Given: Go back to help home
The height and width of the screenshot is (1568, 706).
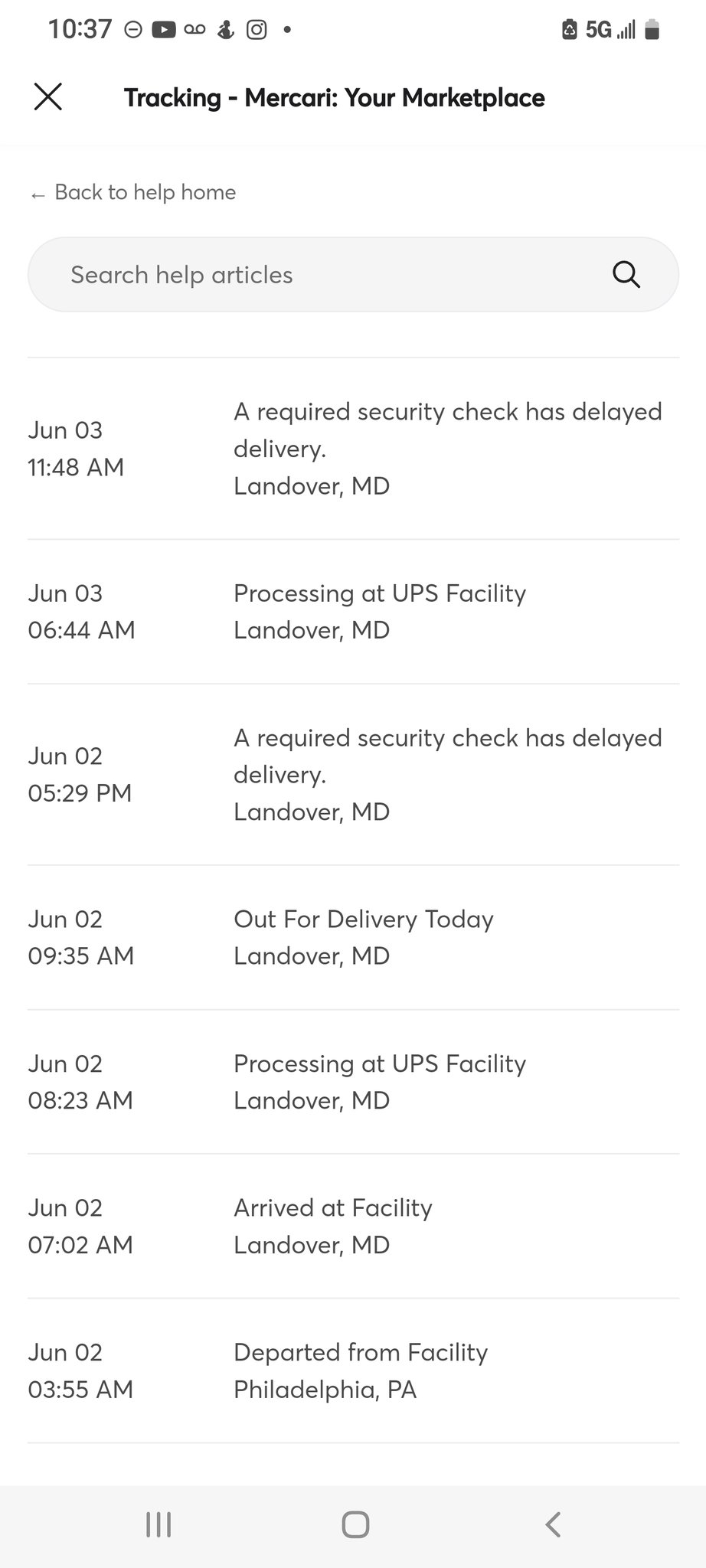Looking at the screenshot, I should click(x=133, y=192).
